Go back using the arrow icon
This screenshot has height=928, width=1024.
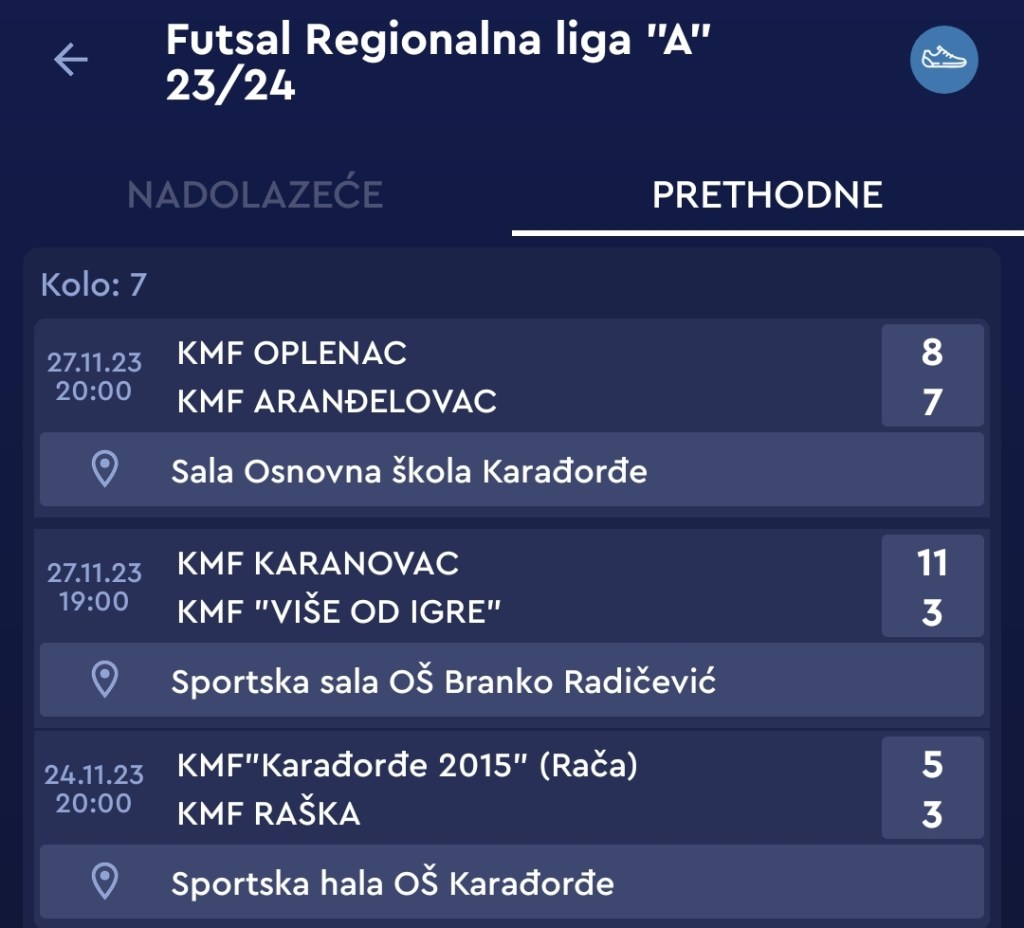pos(71,60)
